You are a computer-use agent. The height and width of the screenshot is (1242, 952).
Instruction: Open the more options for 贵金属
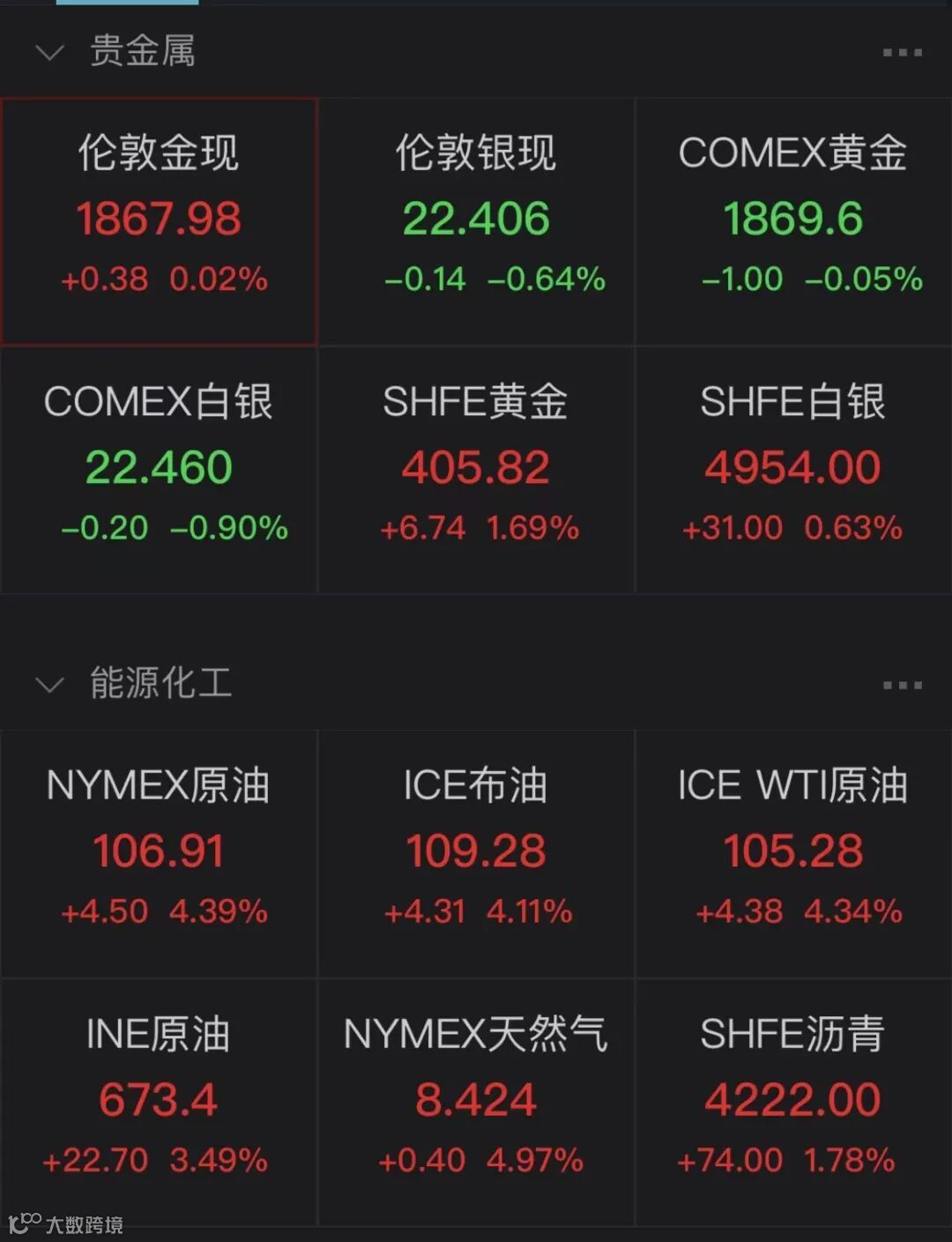[902, 53]
